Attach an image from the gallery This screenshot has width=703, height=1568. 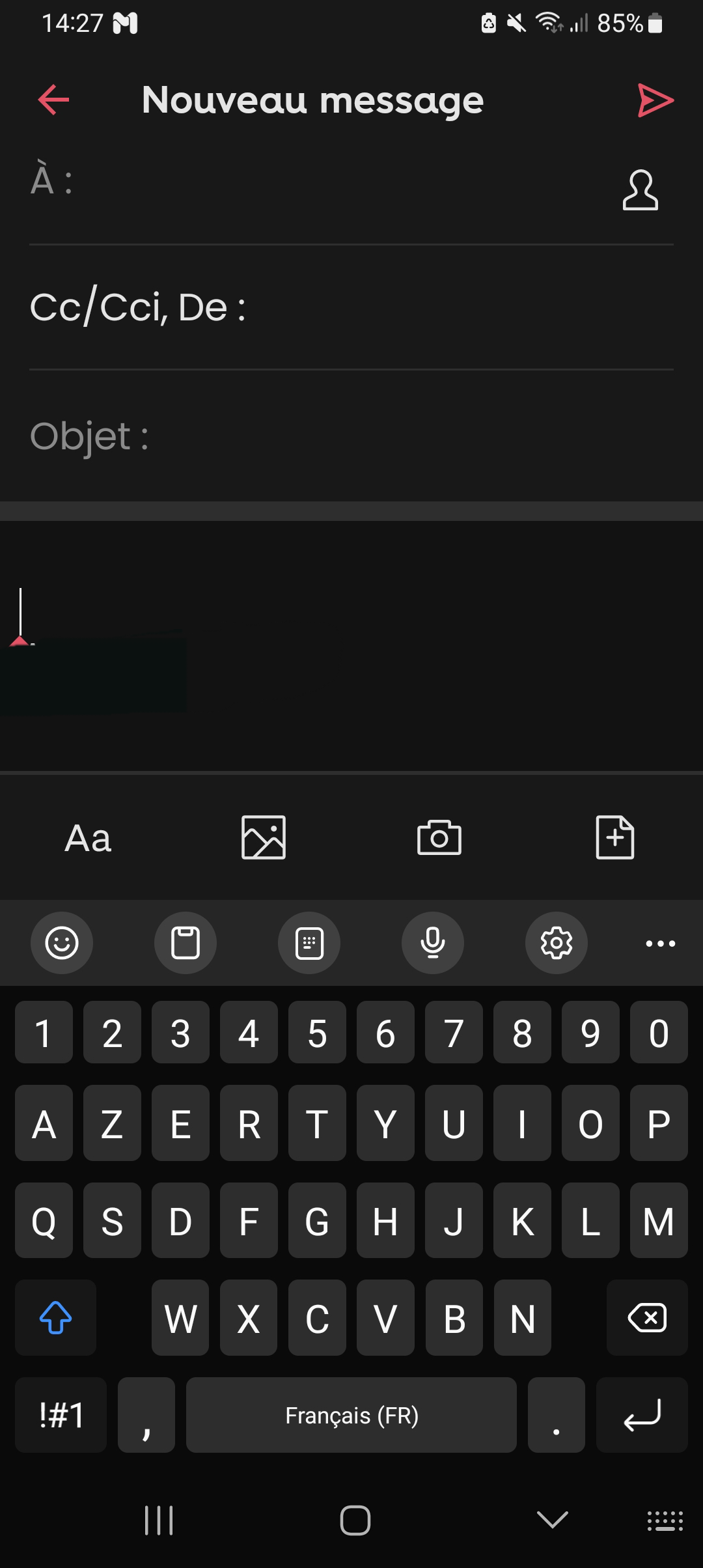pyautogui.click(x=264, y=837)
